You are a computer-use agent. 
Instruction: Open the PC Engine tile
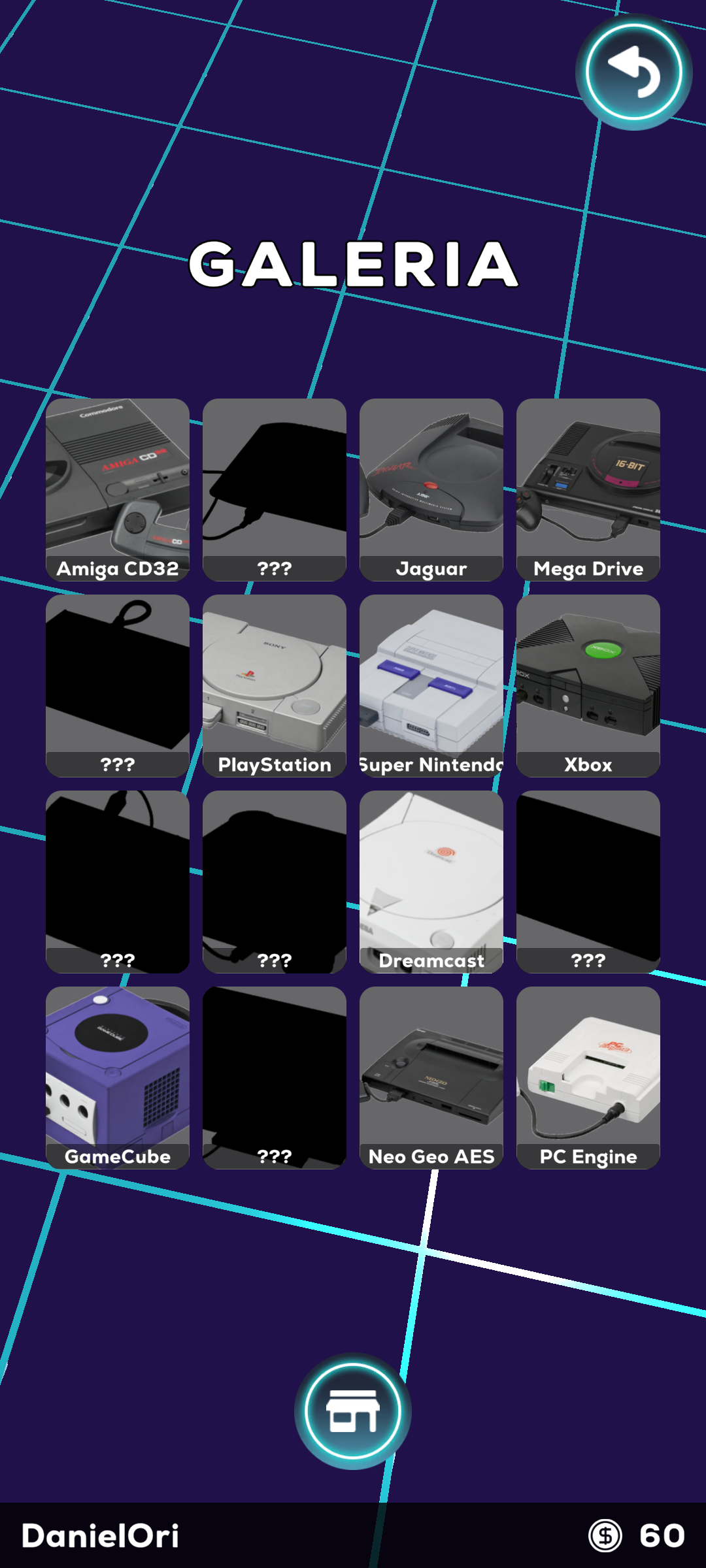588,1077
